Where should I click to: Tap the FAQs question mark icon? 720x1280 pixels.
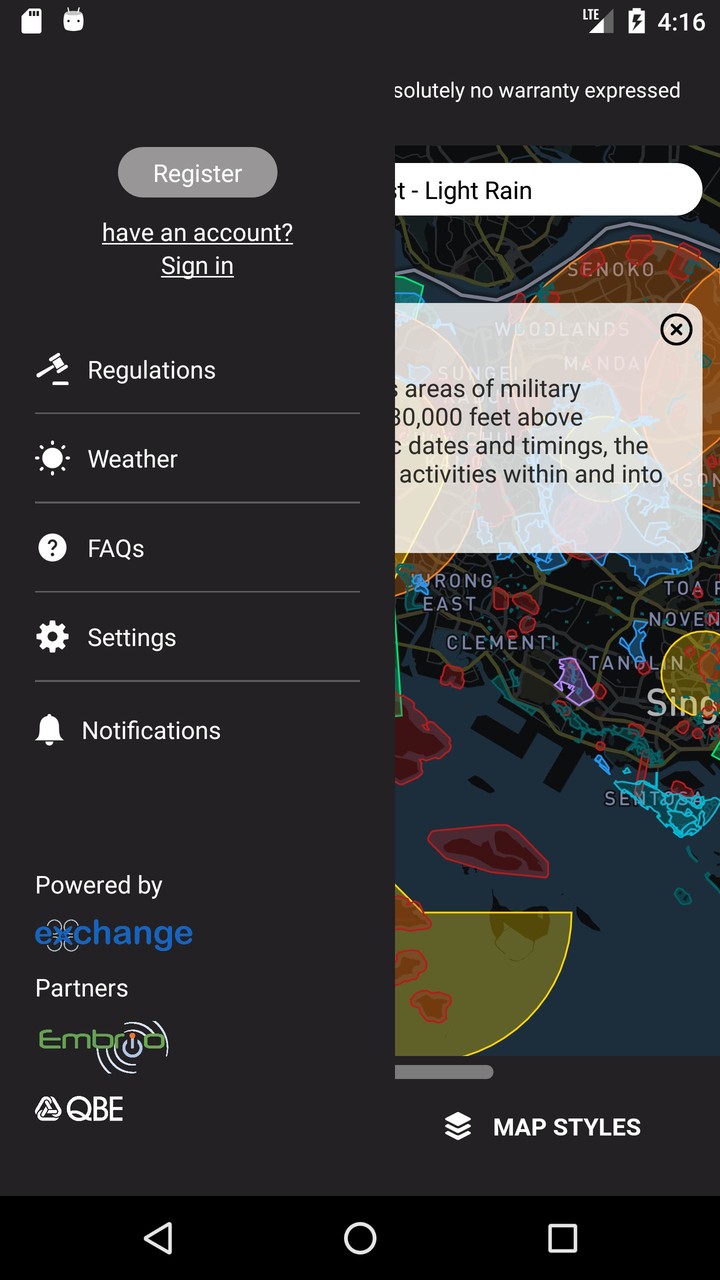click(52, 548)
